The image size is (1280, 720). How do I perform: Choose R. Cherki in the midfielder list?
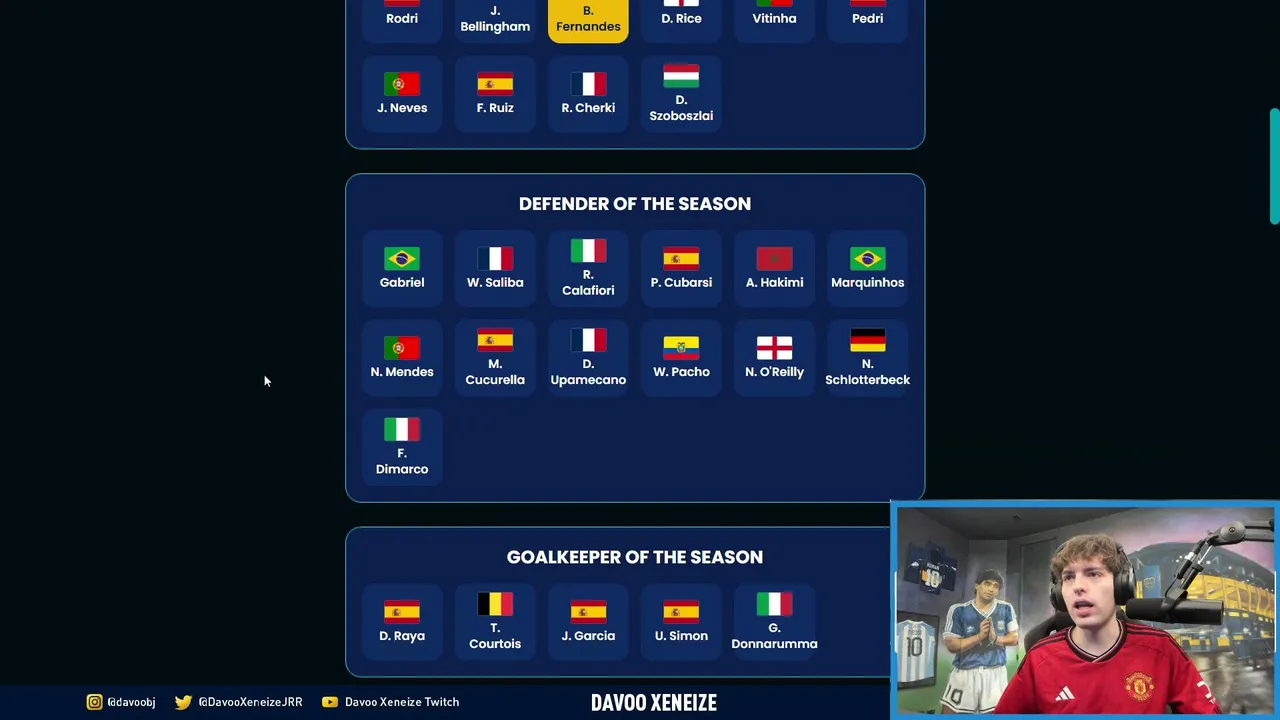click(x=588, y=93)
